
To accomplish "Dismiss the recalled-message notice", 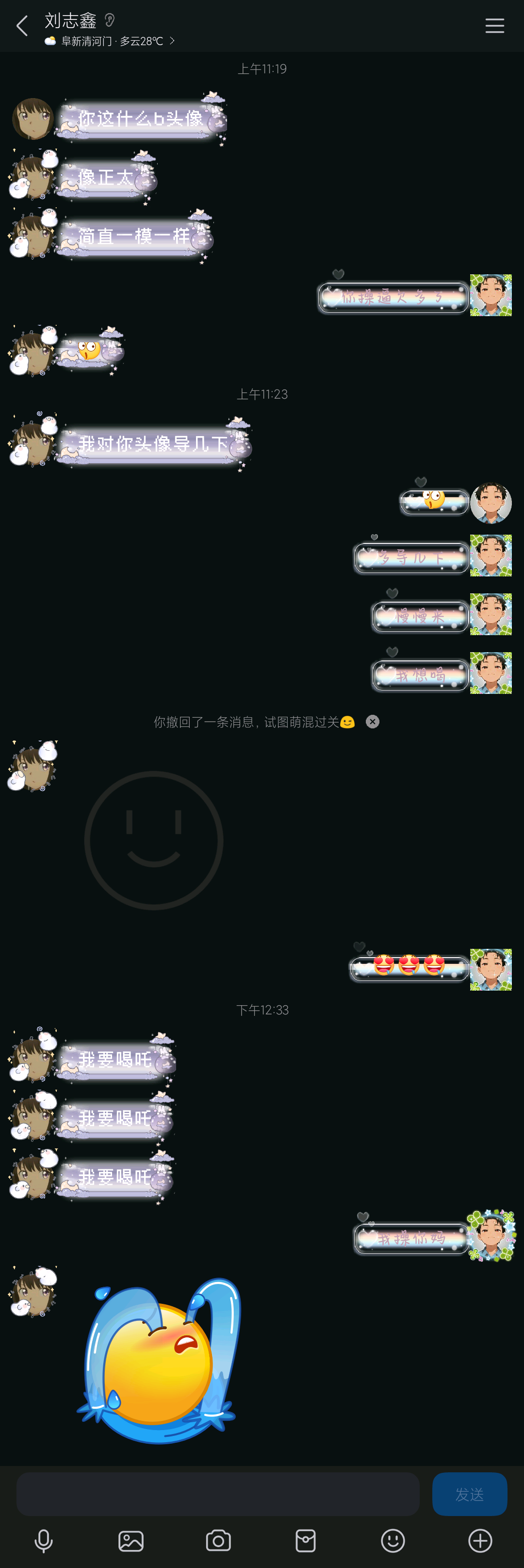I will click(x=373, y=721).
